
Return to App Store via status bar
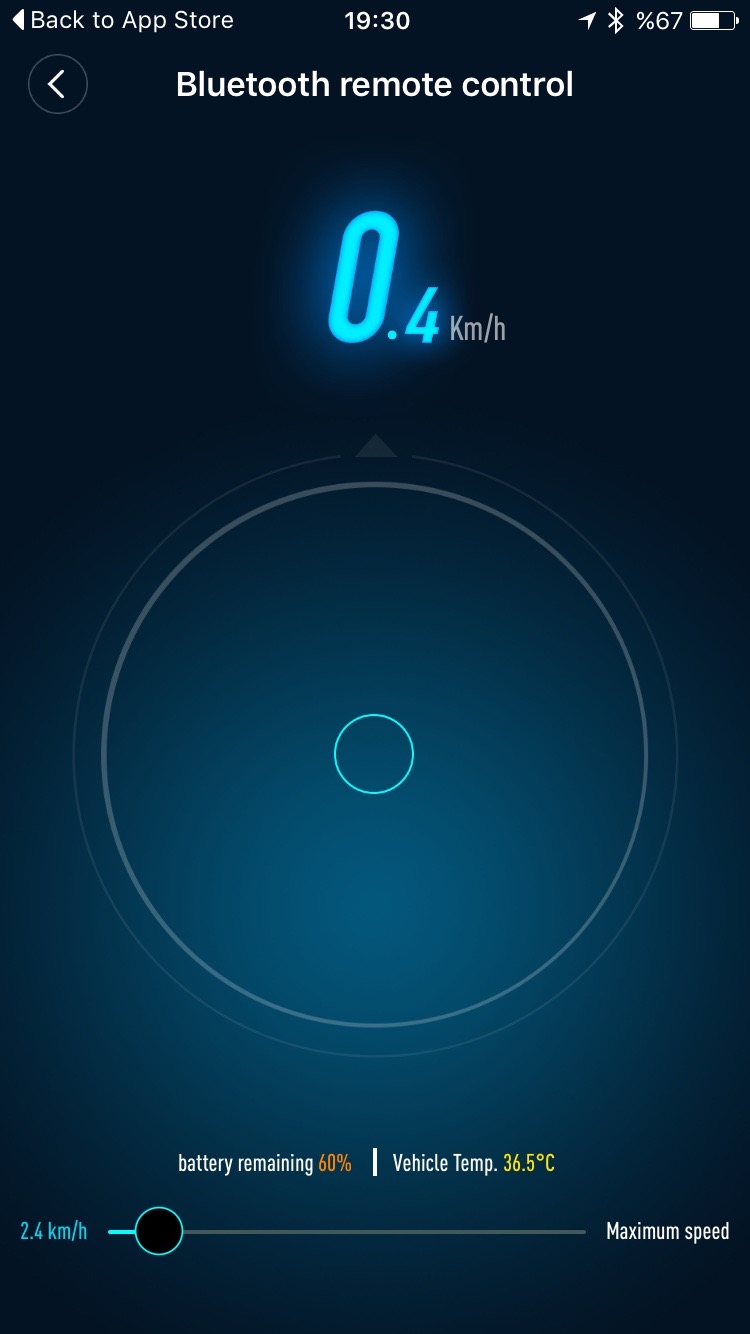(123, 20)
